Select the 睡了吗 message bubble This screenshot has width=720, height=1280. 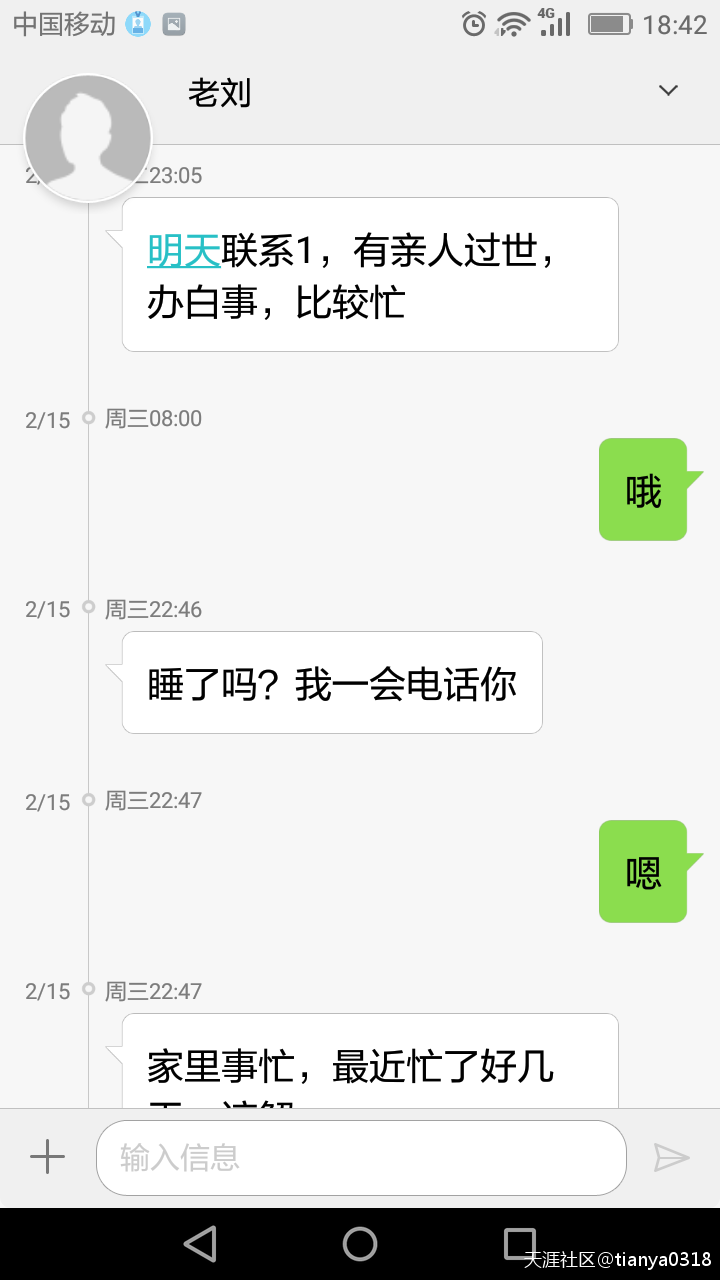click(x=330, y=682)
